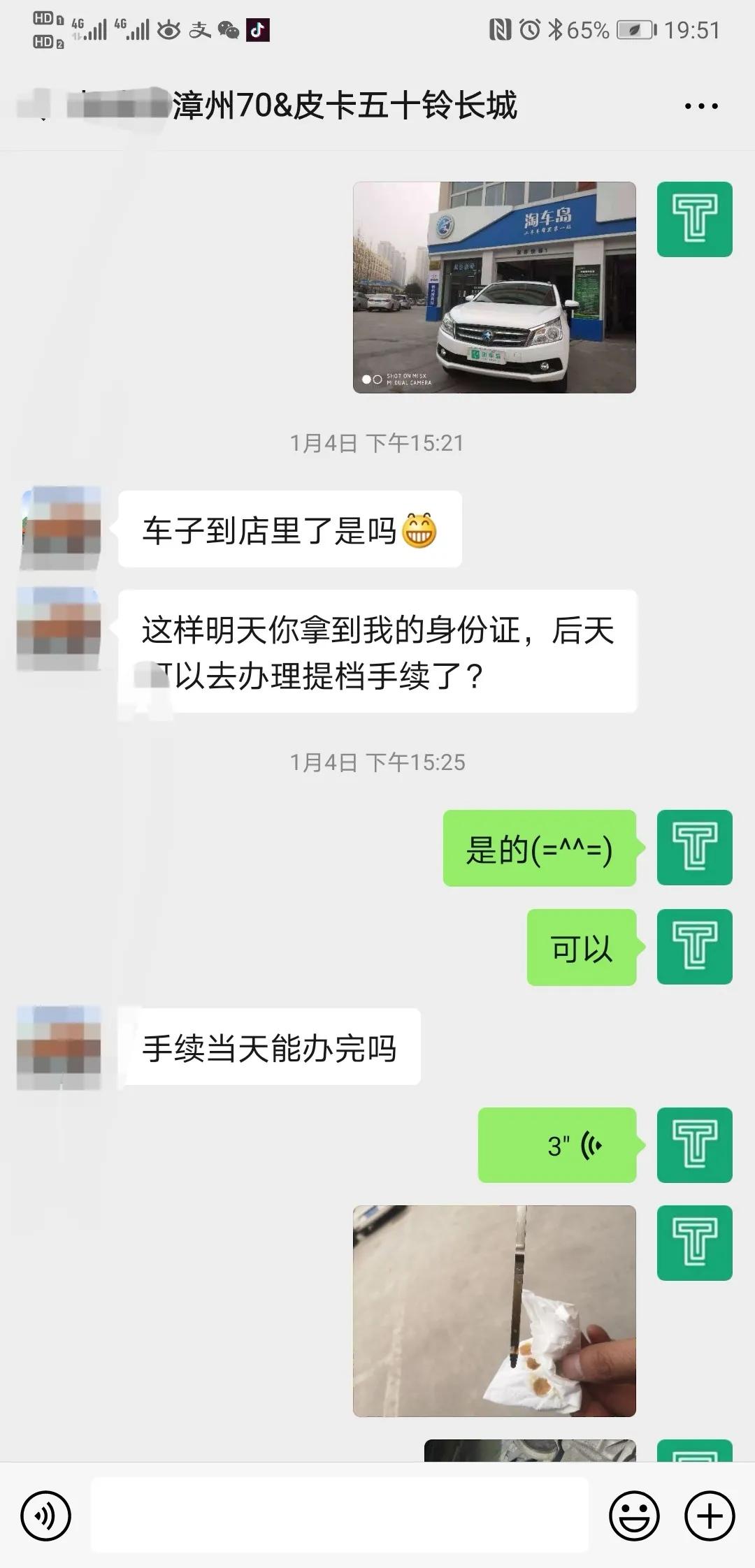Open the dipstick photo message
The width and height of the screenshot is (755, 1568).
coord(494,1311)
